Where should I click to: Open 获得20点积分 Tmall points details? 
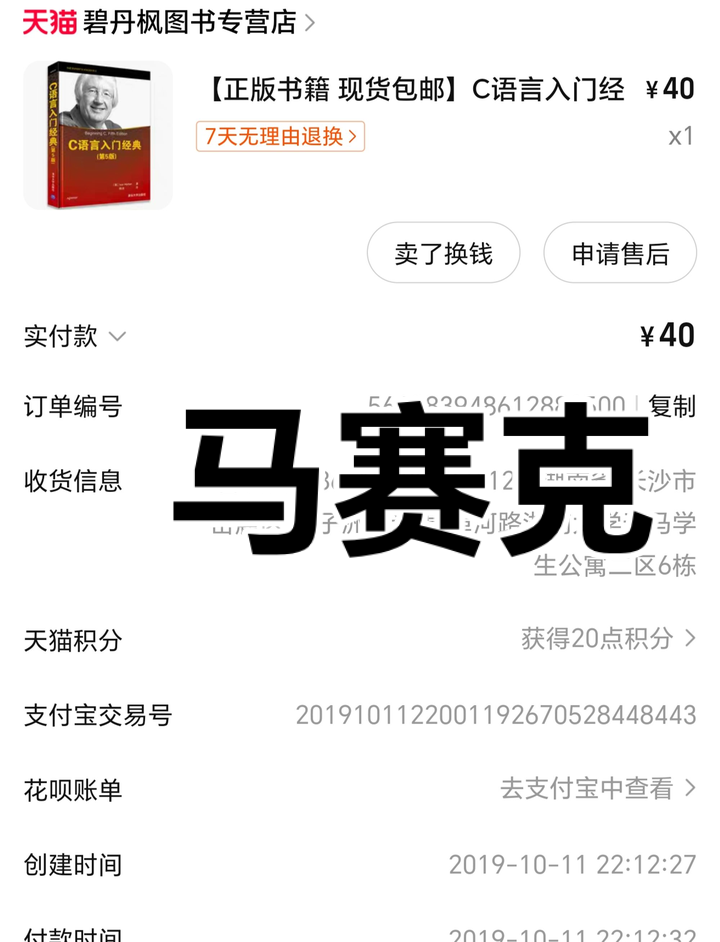pos(607,638)
